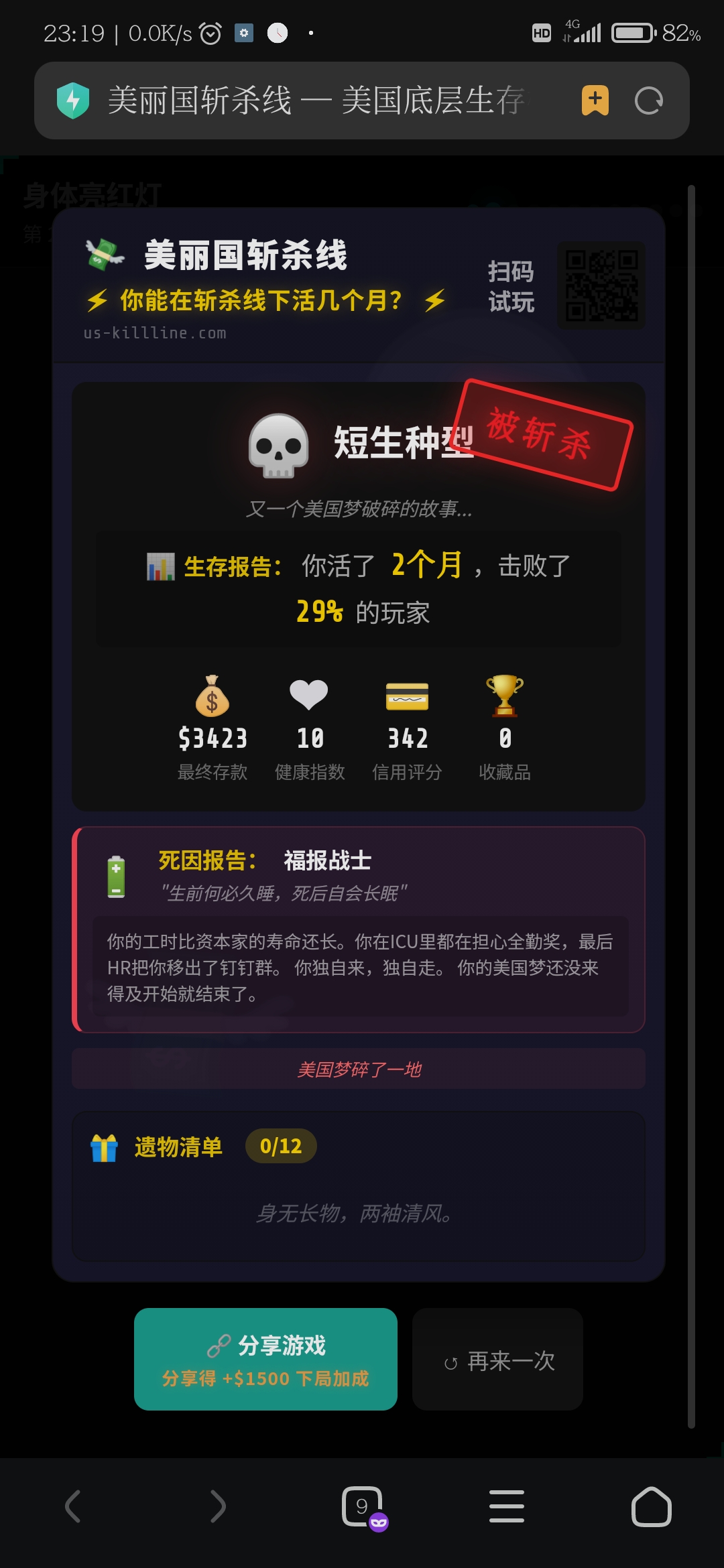Reload the page
Image resolution: width=724 pixels, height=1568 pixels.
tap(648, 101)
